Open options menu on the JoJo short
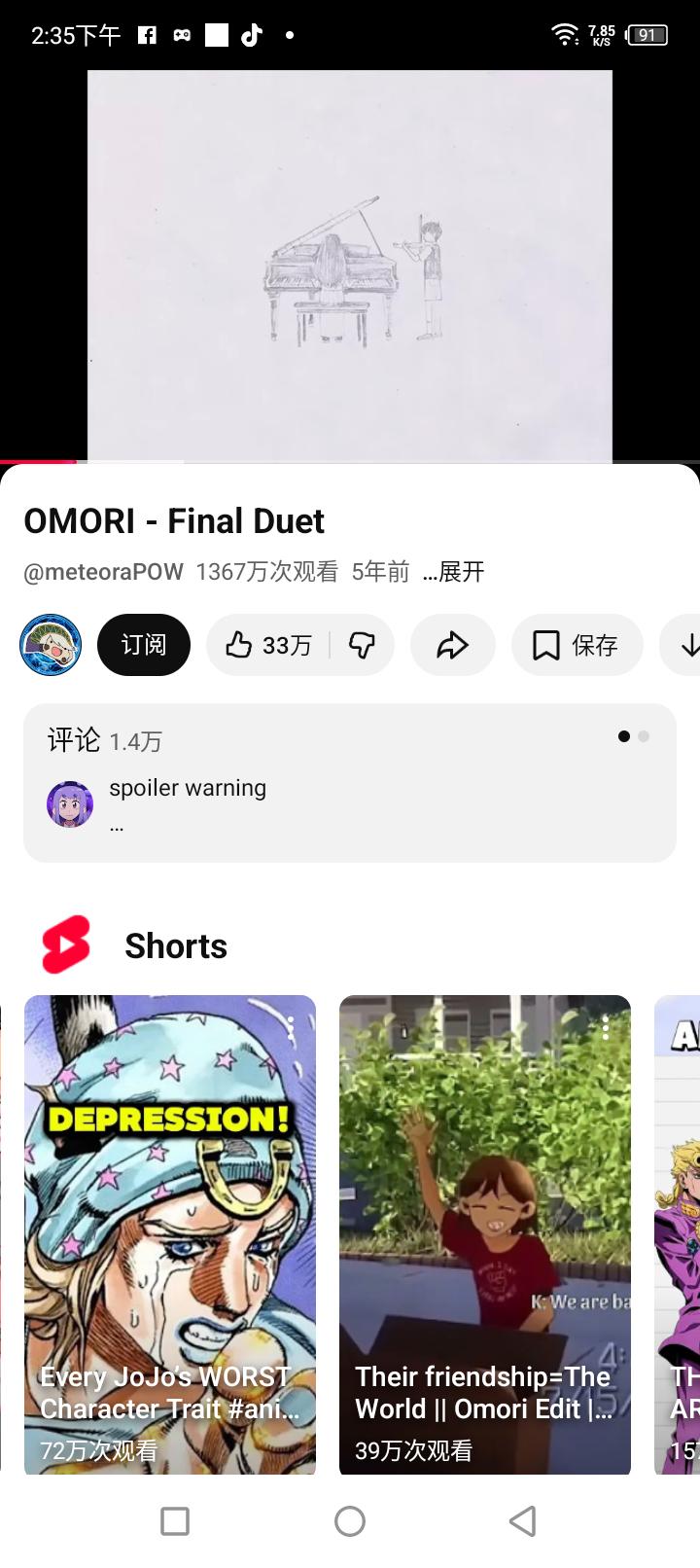The width and height of the screenshot is (700, 1568). [291, 1027]
